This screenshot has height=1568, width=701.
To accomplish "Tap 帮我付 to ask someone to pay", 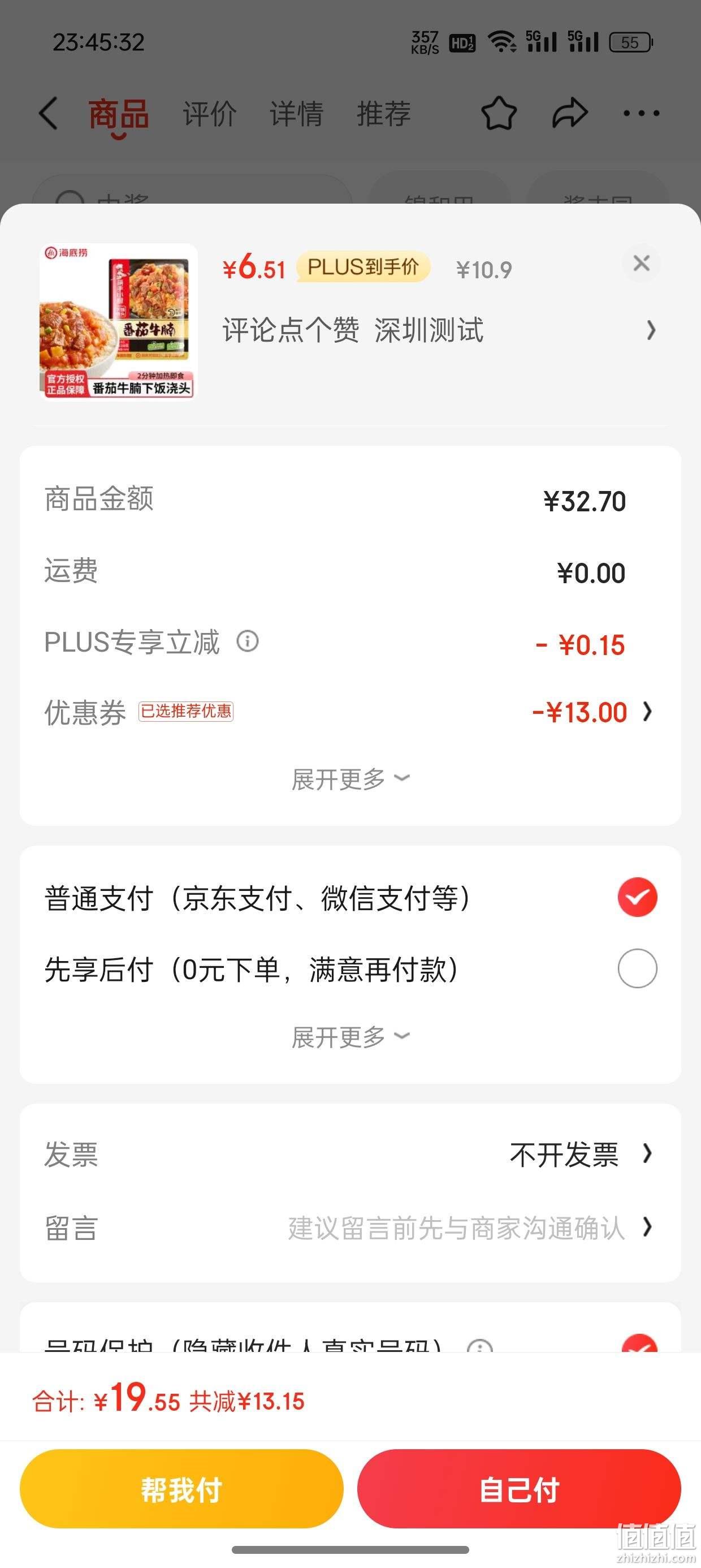I will tap(181, 1489).
